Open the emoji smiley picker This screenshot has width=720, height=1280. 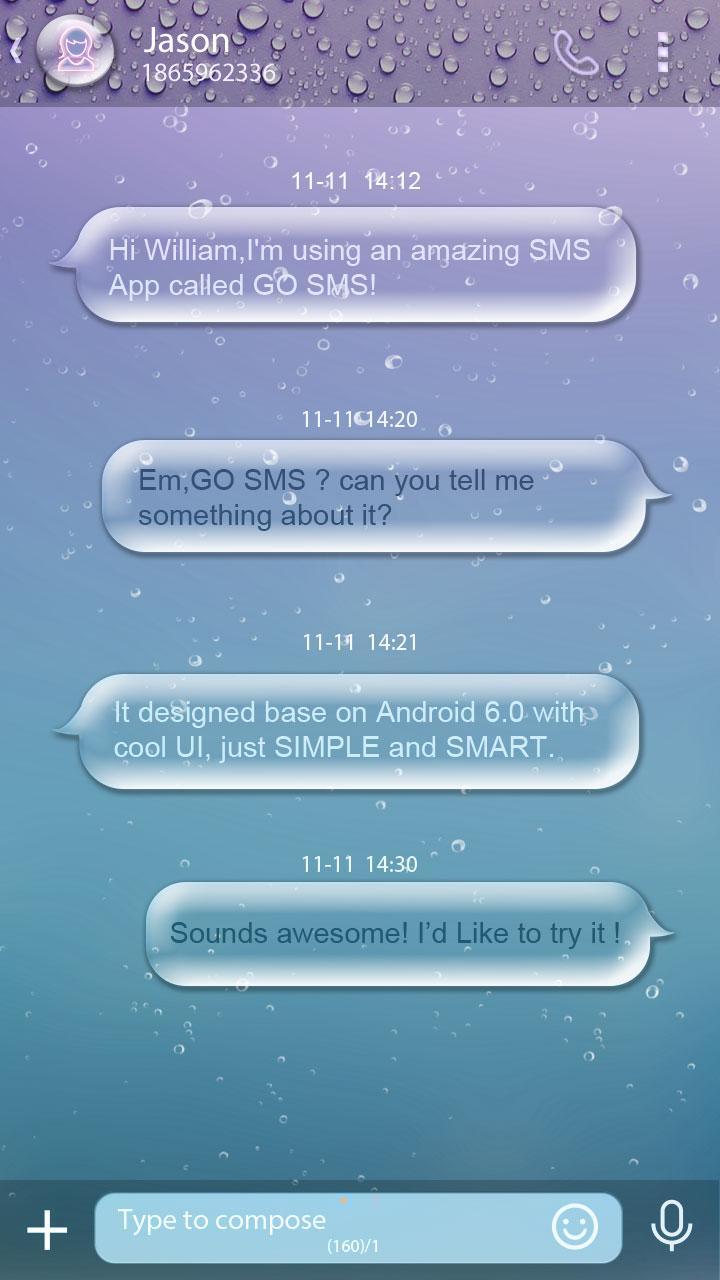tap(575, 1226)
